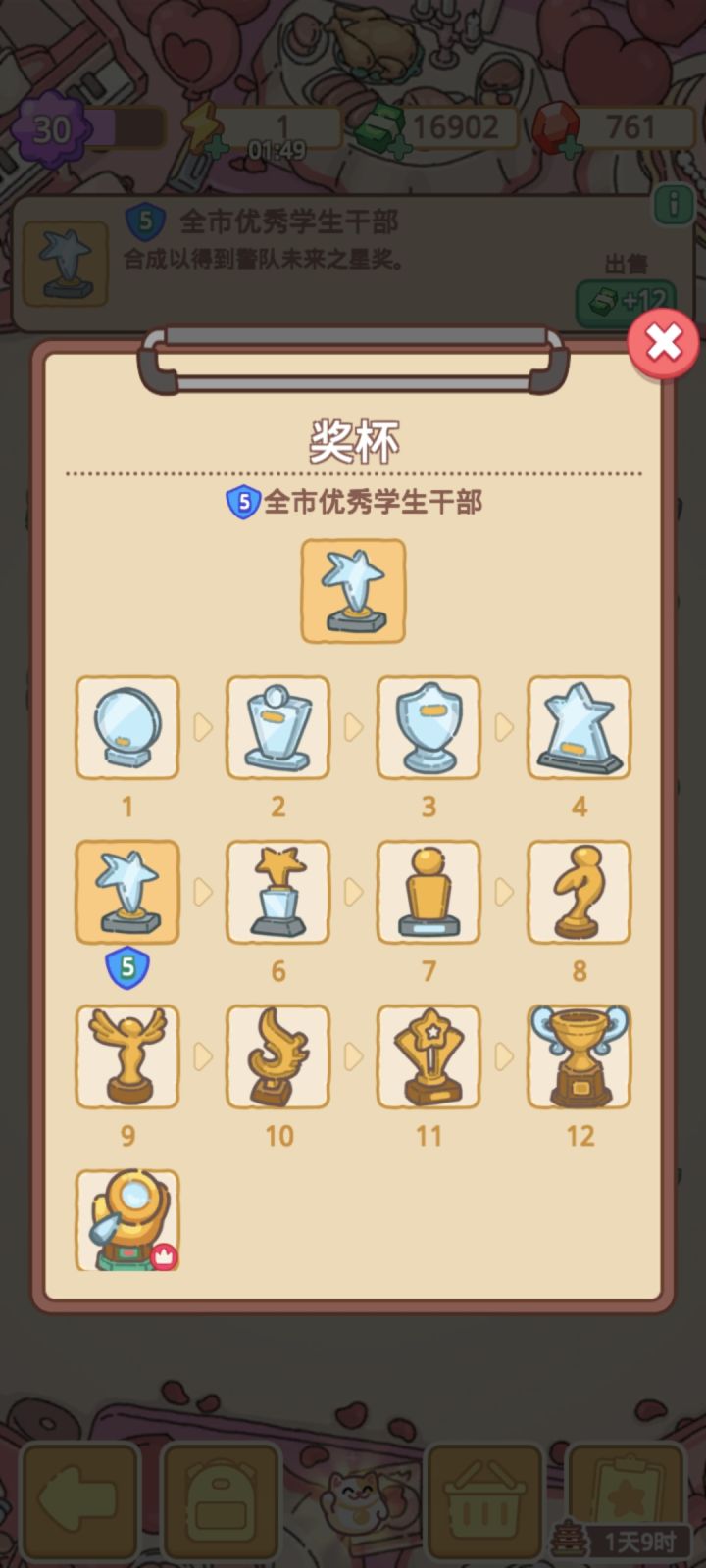Tap the level 30 progress bar at the top

[x=83, y=125]
